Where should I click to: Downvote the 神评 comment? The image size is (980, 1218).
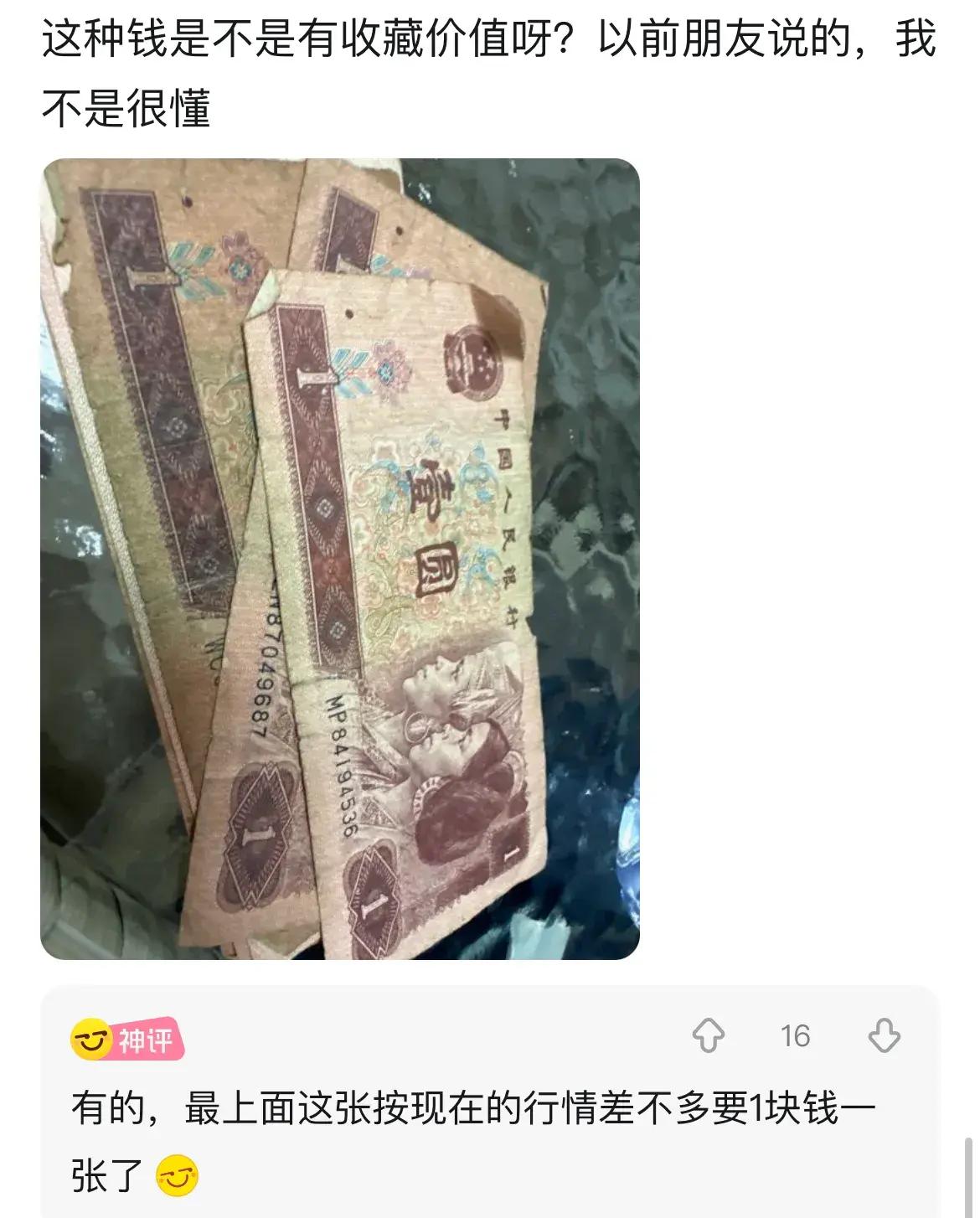click(884, 1036)
